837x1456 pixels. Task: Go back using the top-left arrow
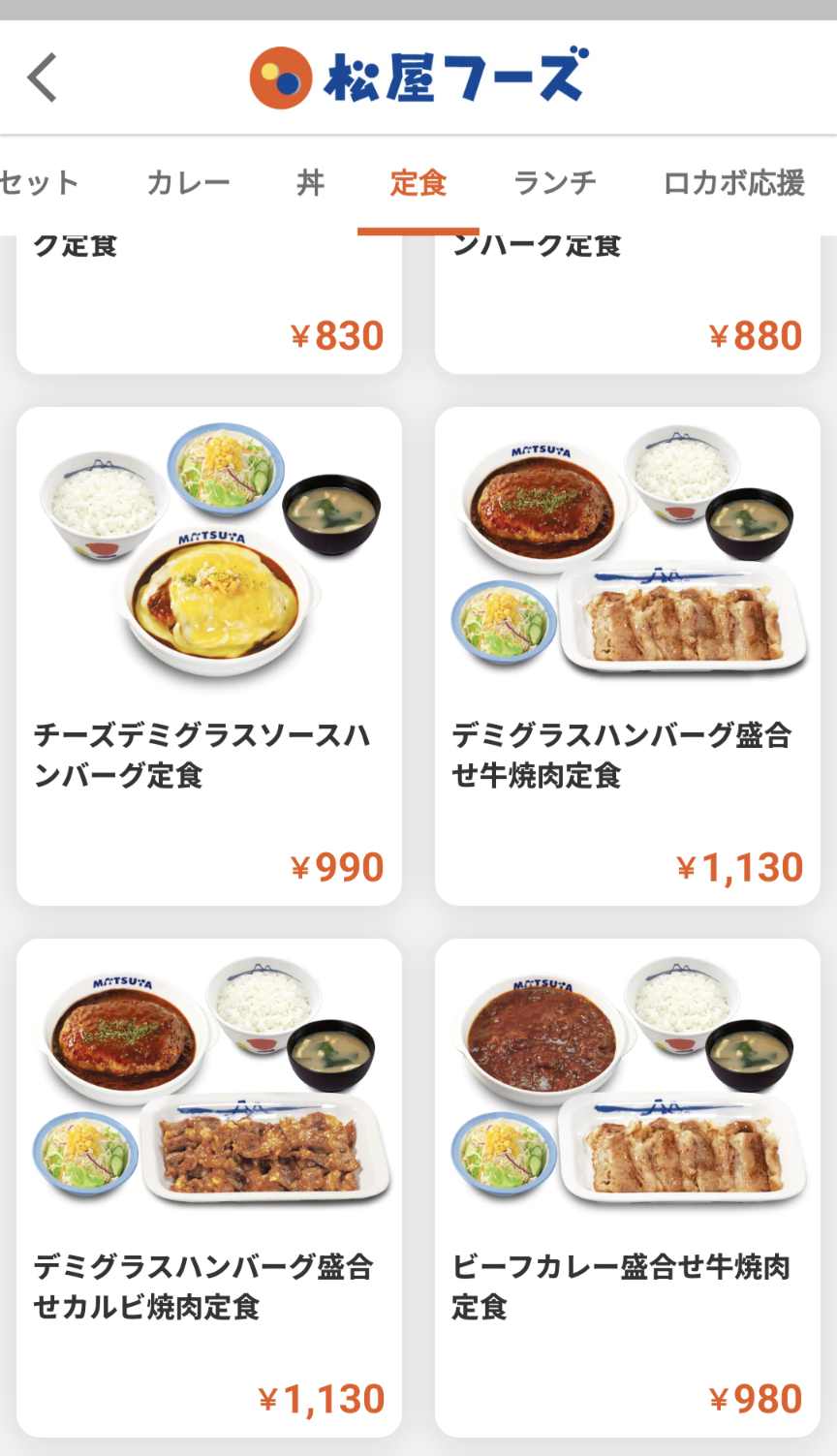[x=43, y=77]
